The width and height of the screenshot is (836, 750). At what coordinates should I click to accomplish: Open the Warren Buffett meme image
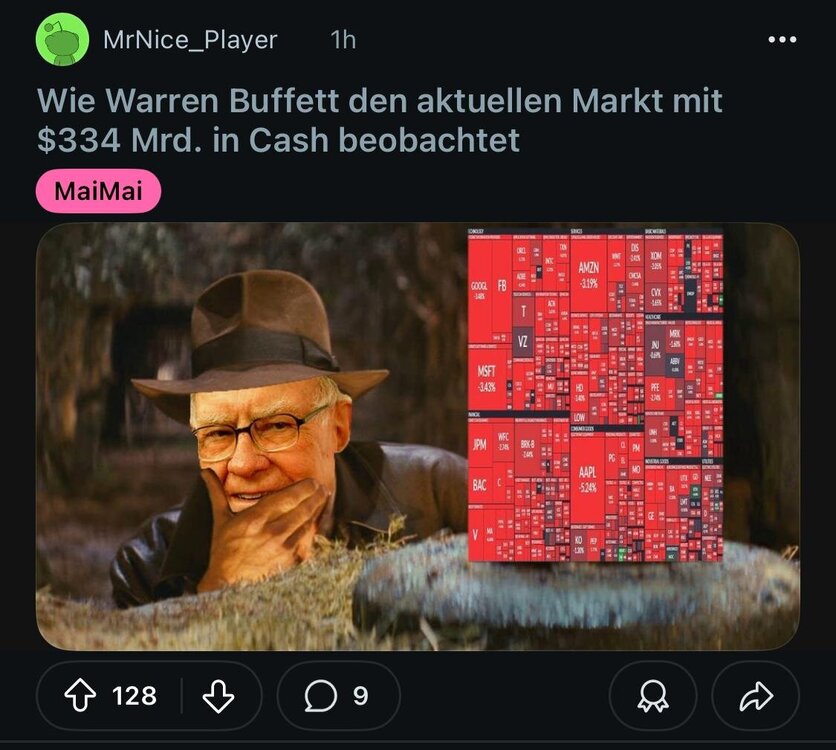point(417,437)
